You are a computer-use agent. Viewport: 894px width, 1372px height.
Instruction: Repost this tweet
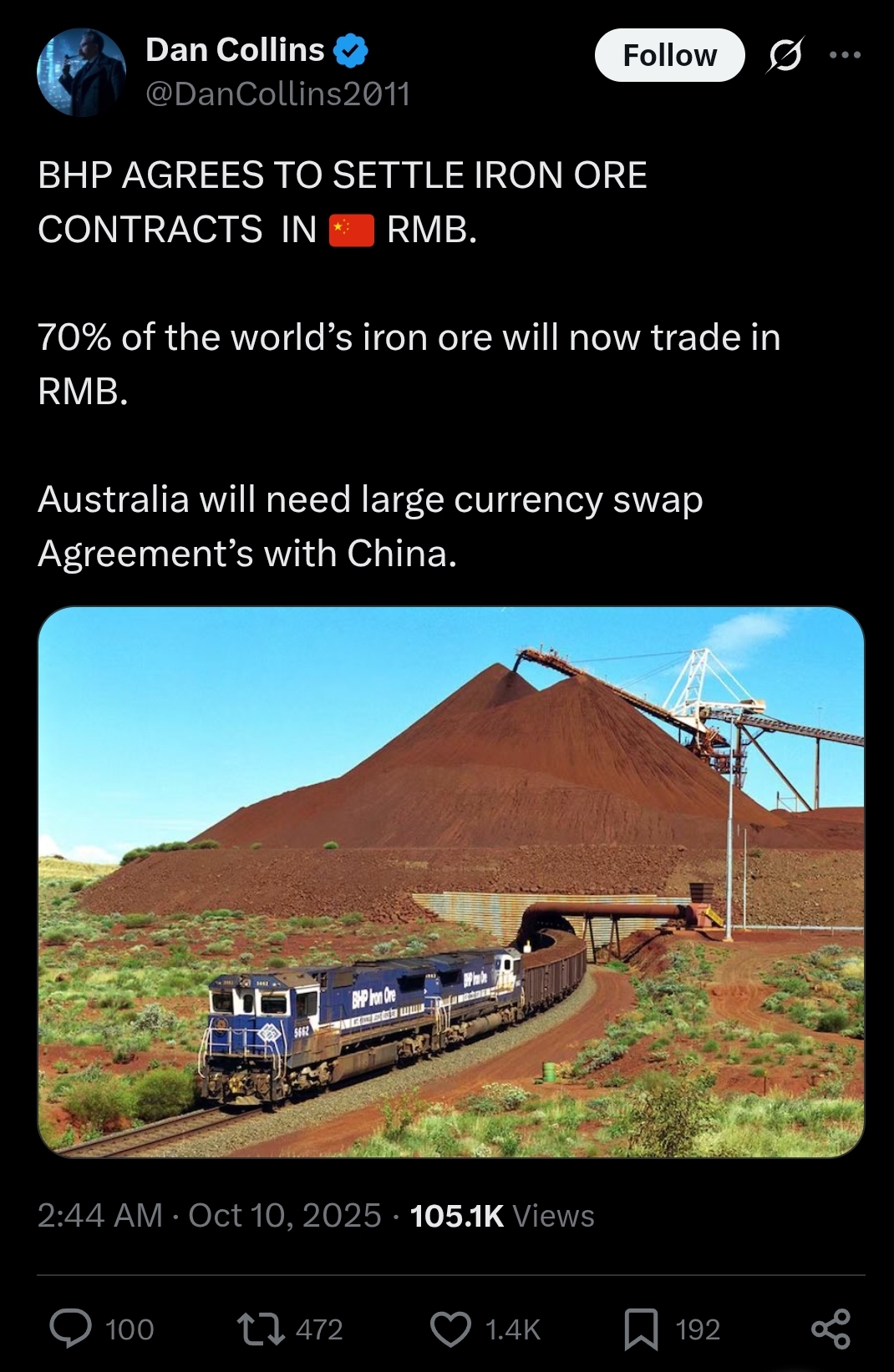click(260, 1329)
